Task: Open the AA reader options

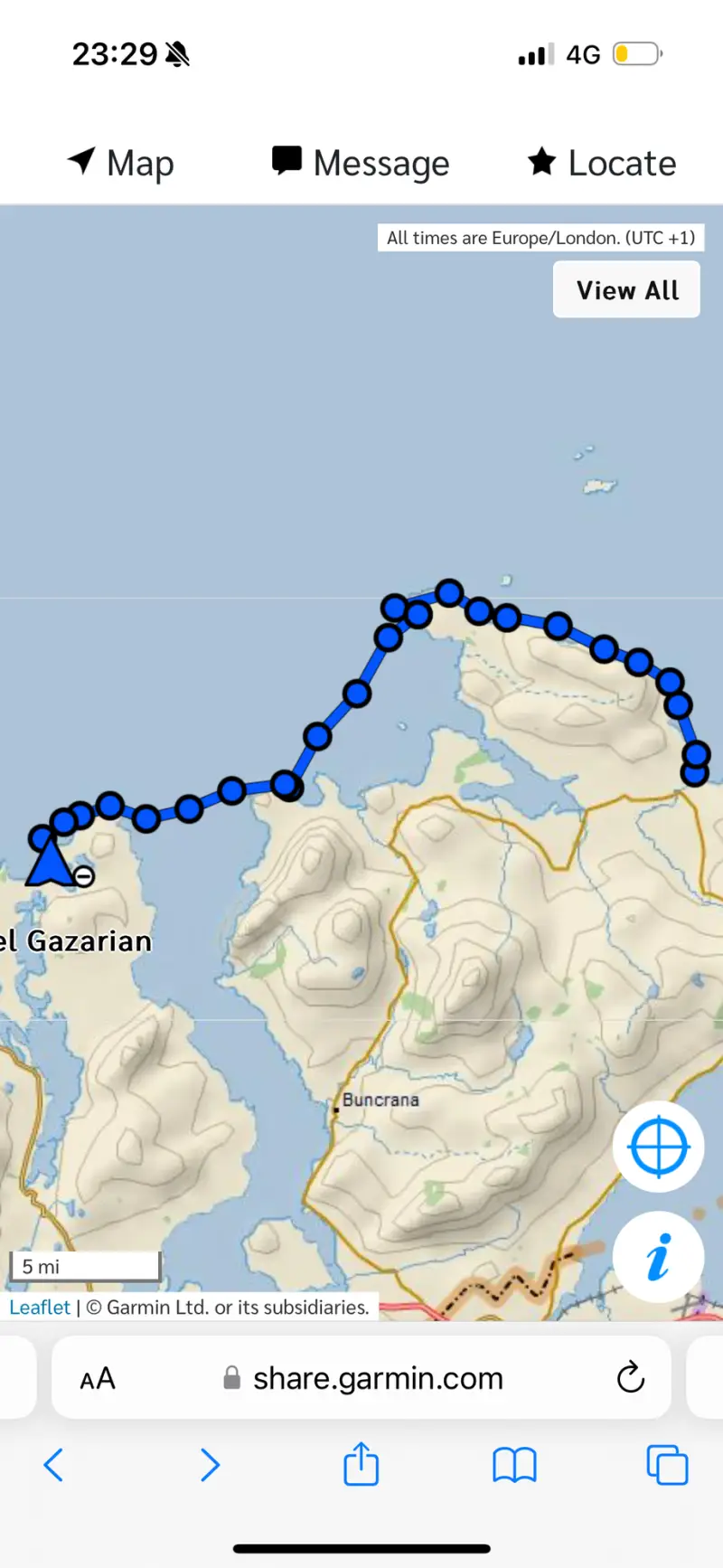Action: coord(98,1379)
